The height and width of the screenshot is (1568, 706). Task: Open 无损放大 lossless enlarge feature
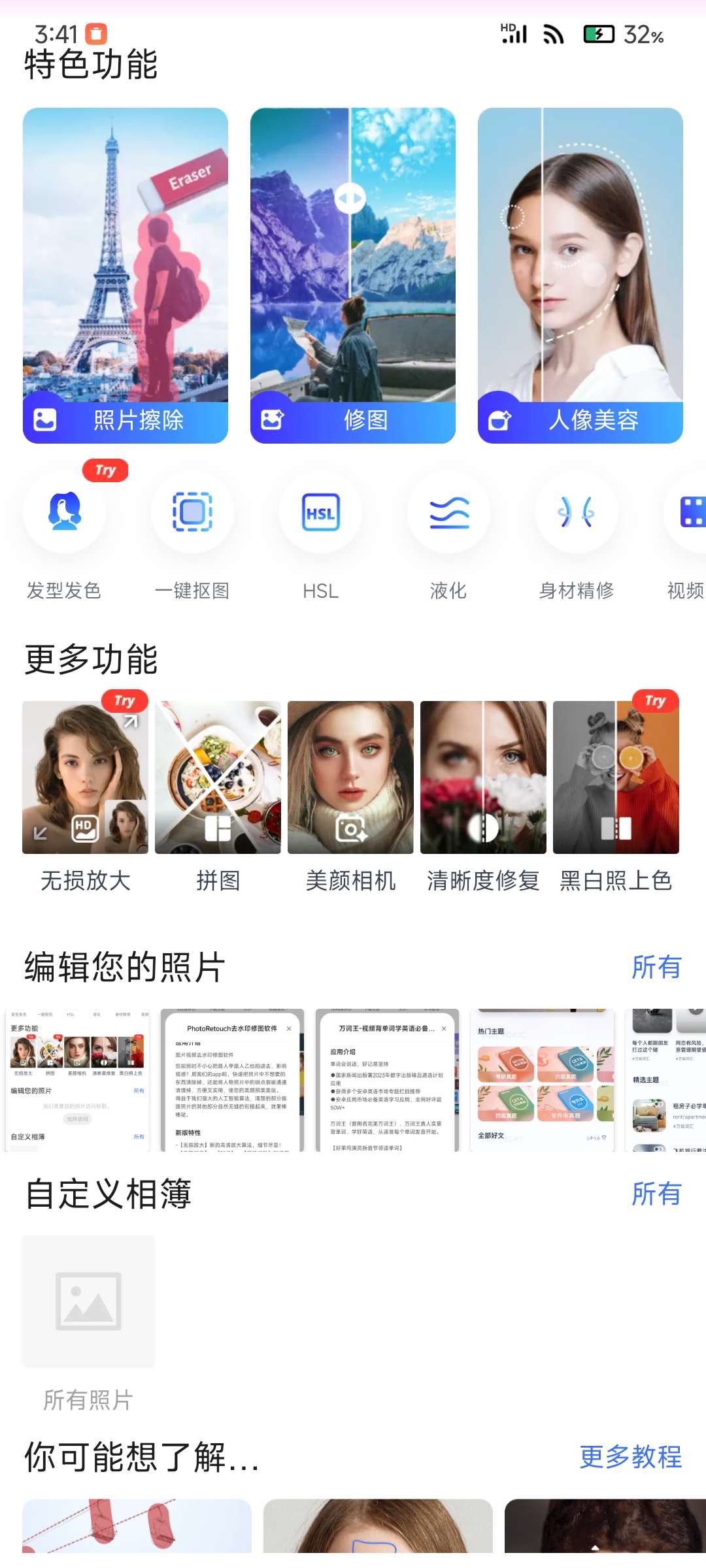[86, 777]
